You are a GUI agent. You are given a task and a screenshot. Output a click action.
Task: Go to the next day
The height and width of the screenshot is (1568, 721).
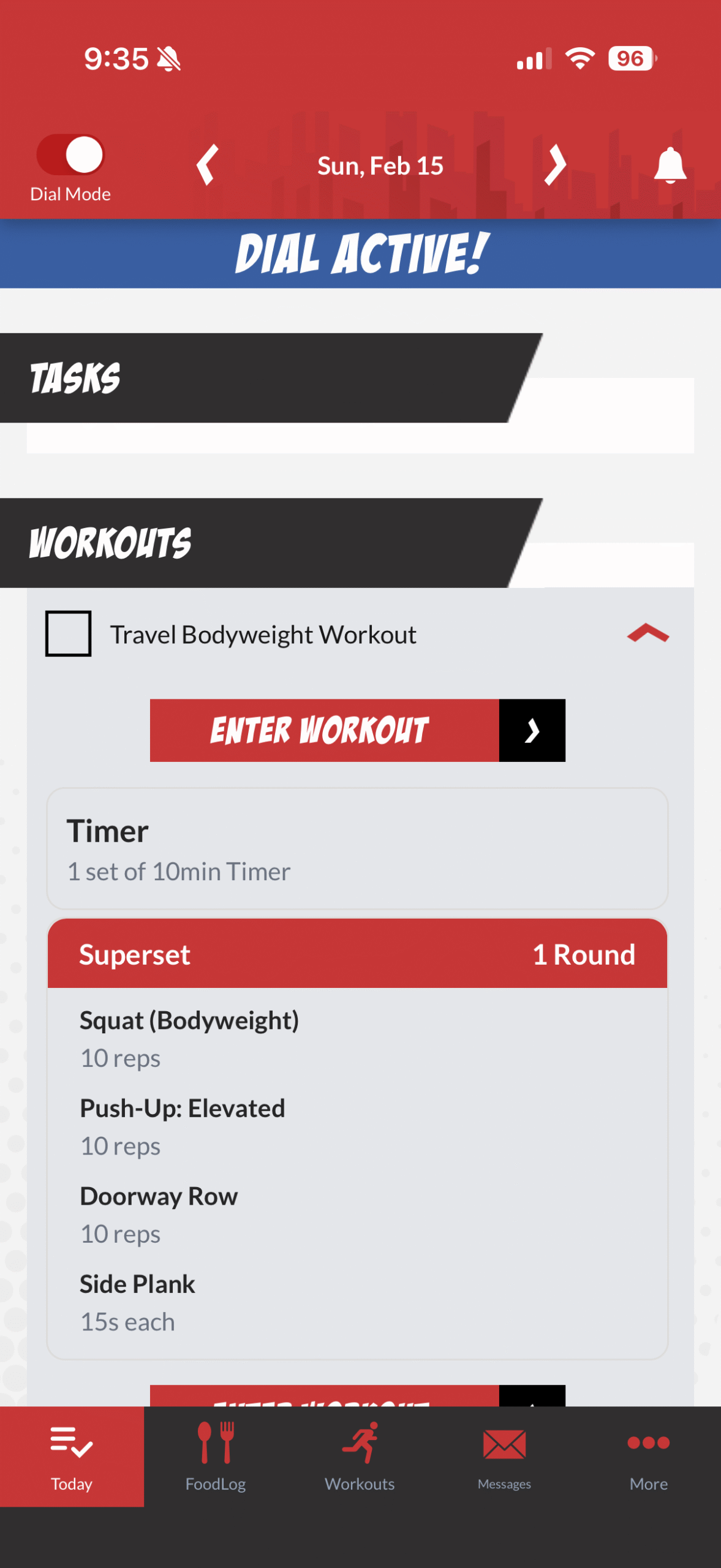pos(555,165)
